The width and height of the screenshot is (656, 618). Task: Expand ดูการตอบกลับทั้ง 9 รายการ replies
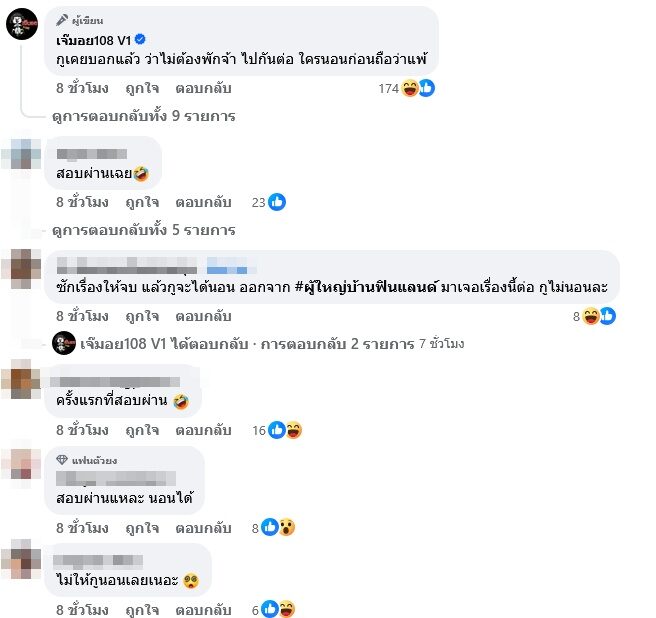(143, 116)
